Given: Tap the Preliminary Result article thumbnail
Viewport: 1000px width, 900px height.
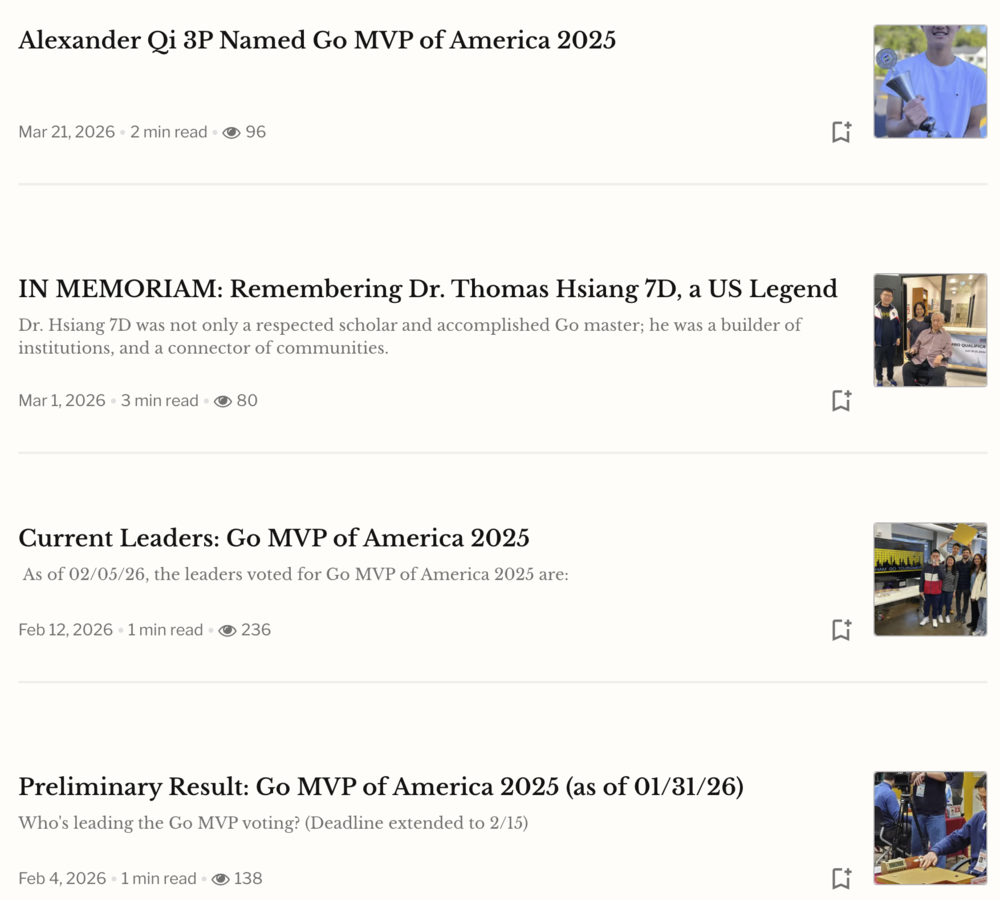Looking at the screenshot, I should point(930,828).
